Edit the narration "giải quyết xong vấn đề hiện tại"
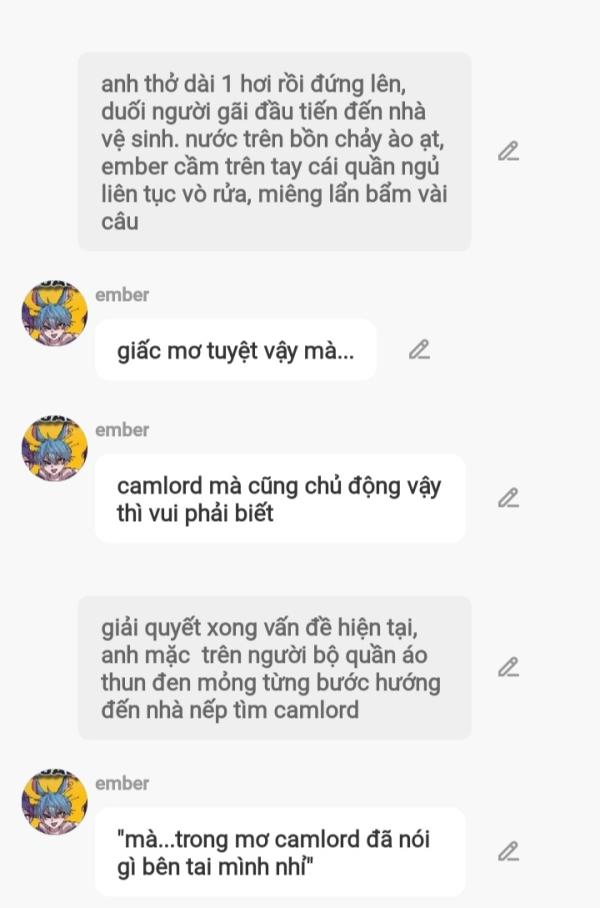The image size is (600, 908). pos(509,667)
